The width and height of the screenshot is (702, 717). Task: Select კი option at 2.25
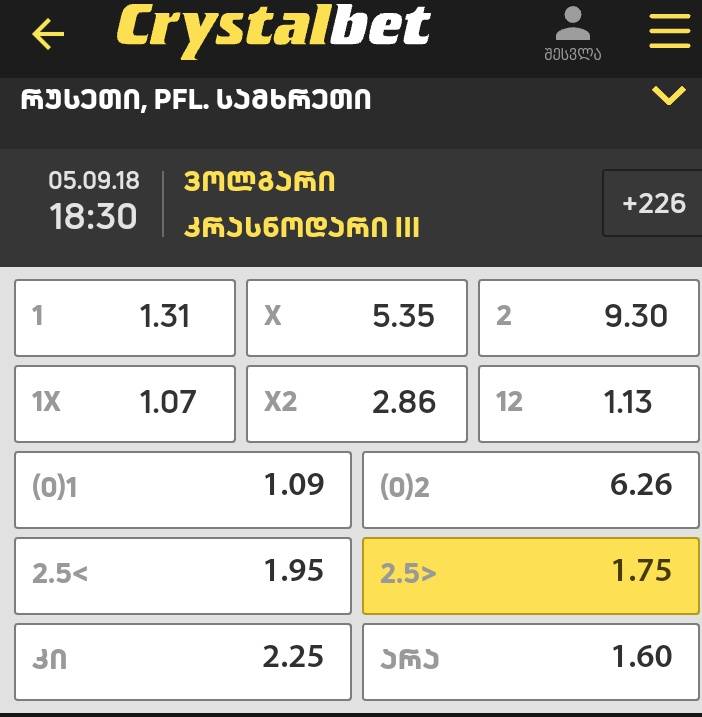tap(183, 661)
